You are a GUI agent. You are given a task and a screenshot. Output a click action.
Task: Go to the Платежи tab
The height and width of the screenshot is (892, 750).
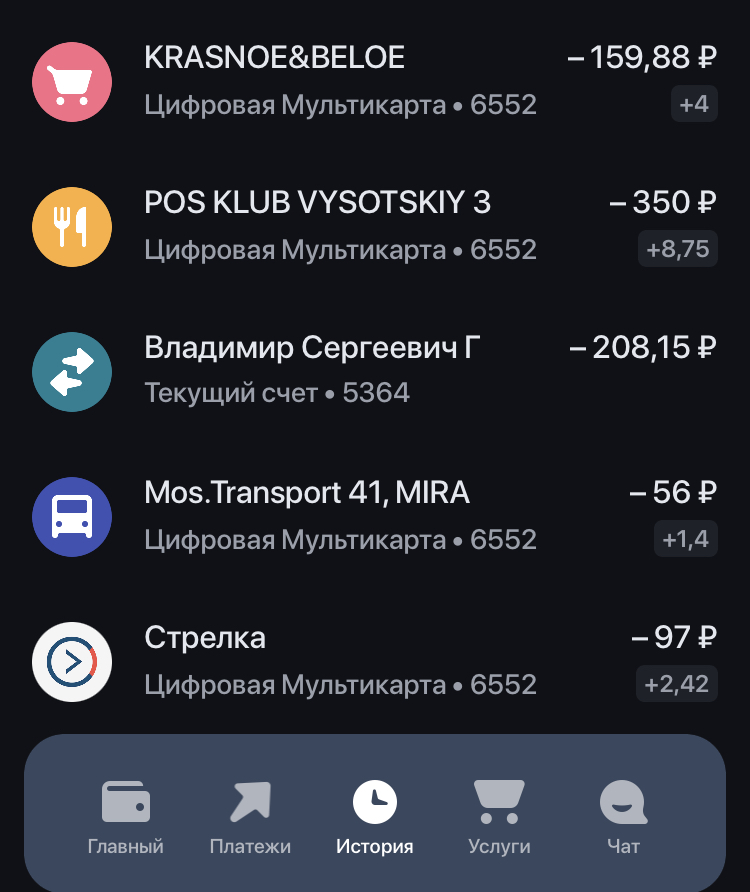(250, 817)
